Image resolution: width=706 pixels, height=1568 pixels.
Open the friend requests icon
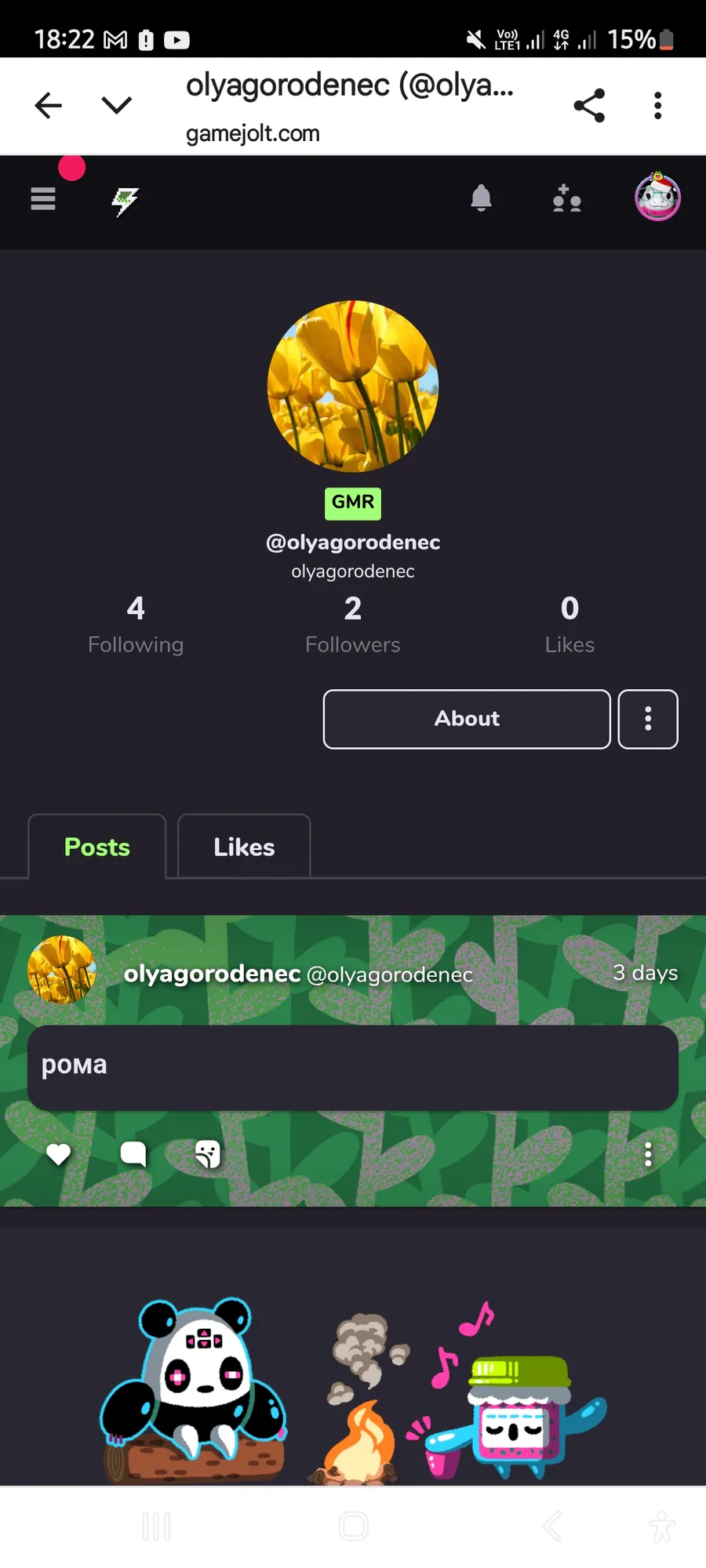[x=566, y=199]
